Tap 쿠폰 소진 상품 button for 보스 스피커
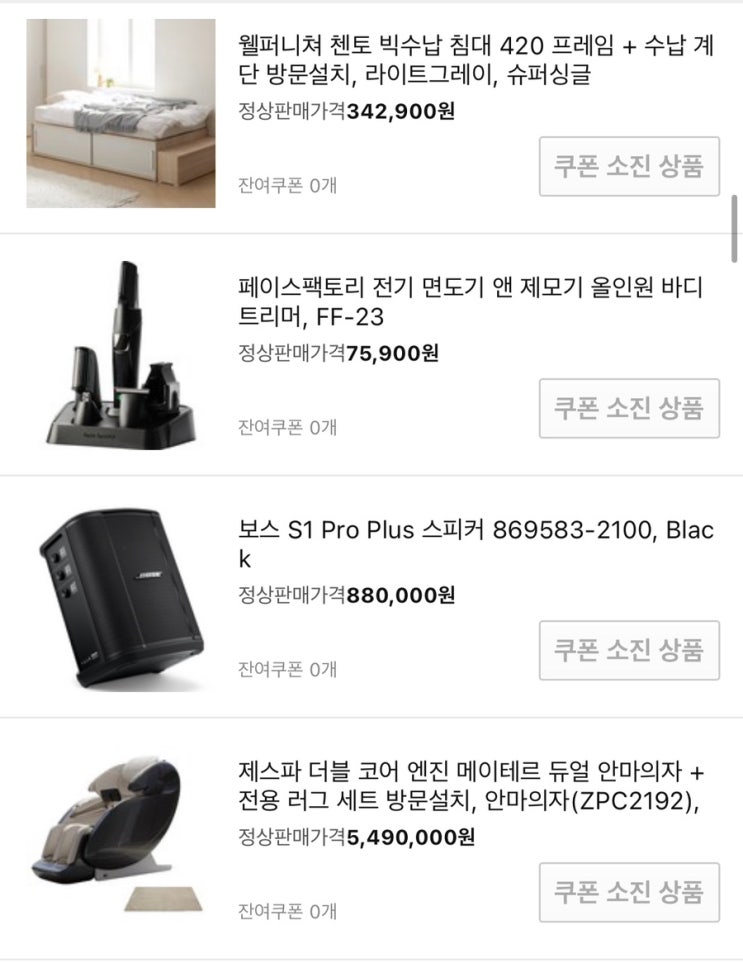The image size is (743, 963). pyautogui.click(x=629, y=650)
